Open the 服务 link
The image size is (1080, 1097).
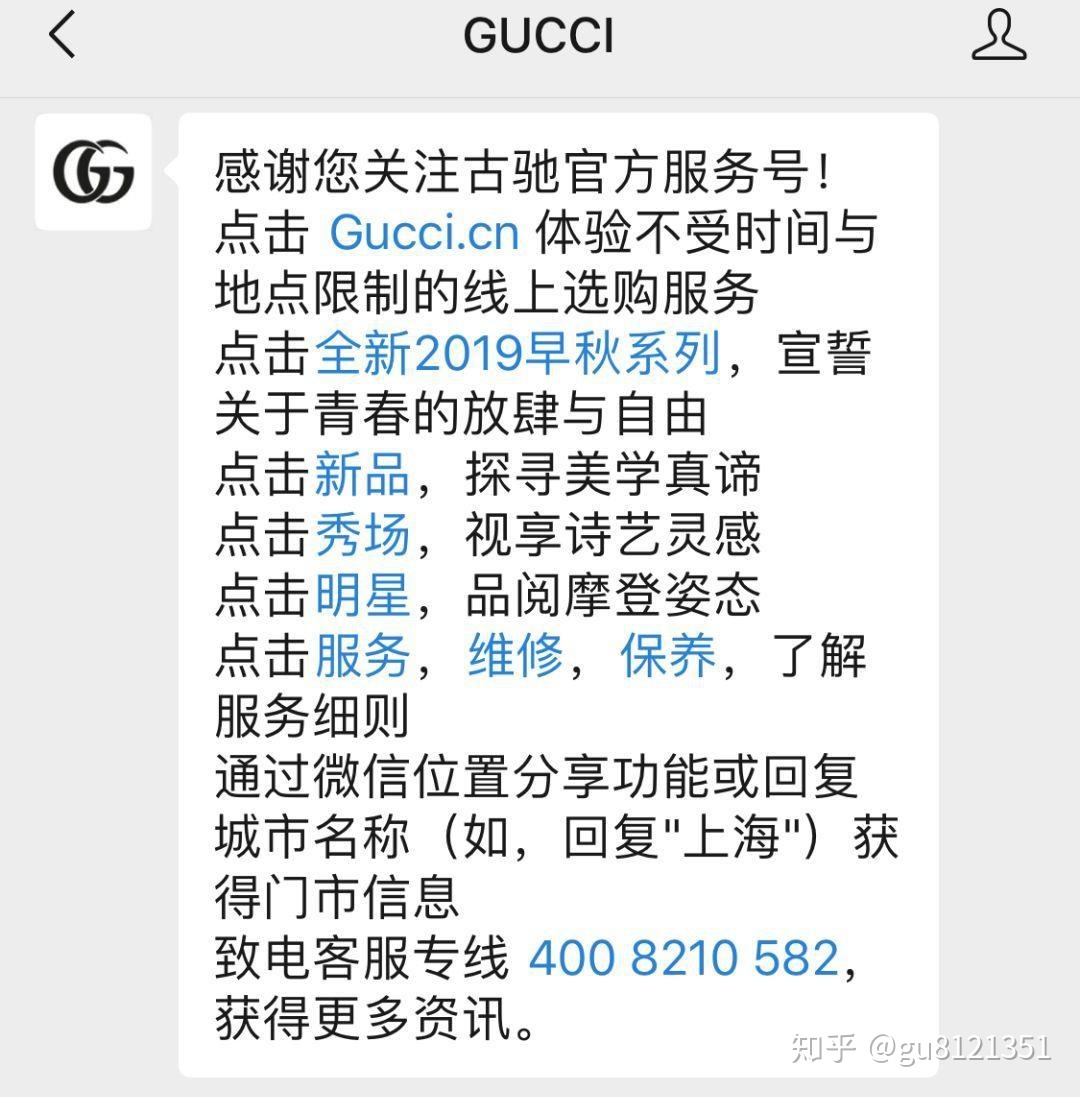tap(362, 657)
